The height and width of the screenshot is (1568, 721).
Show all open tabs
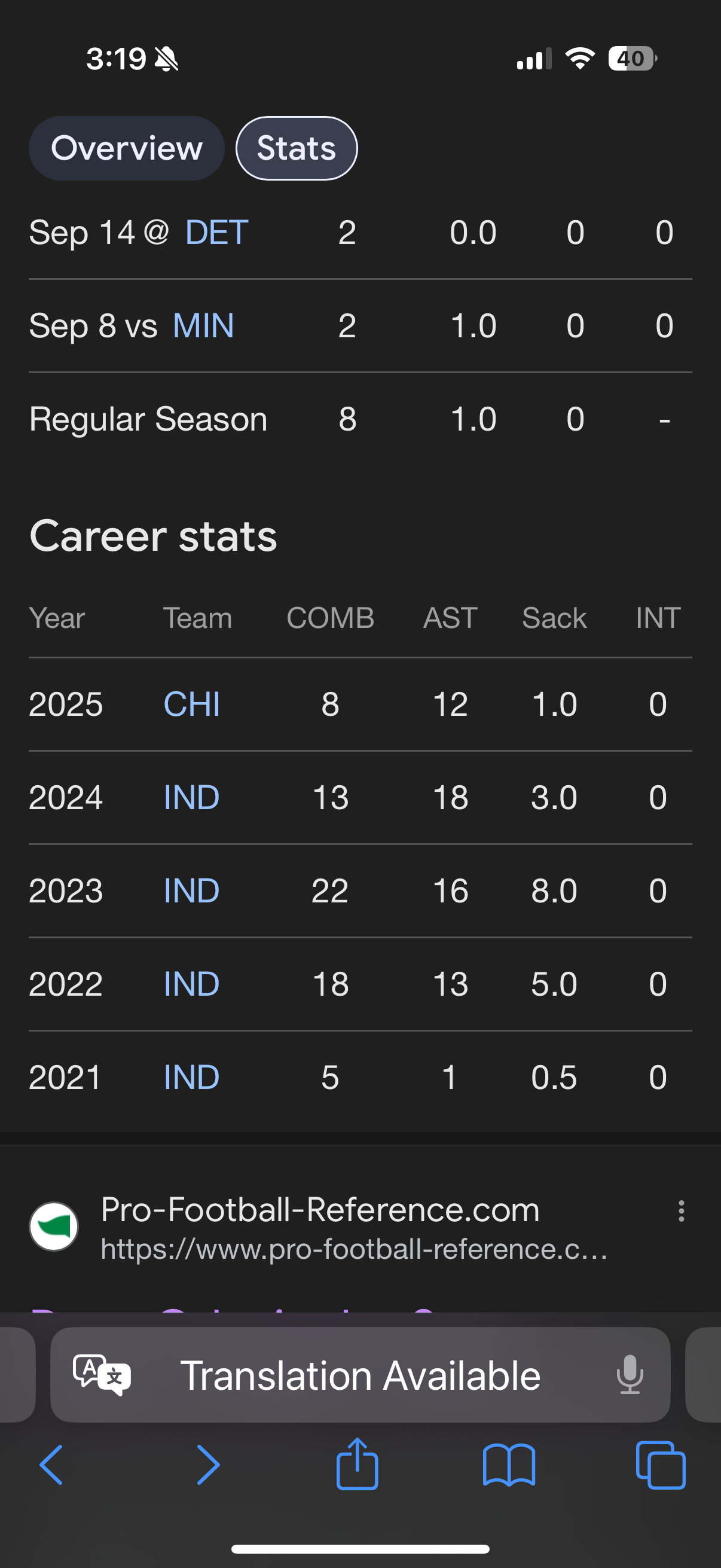pyautogui.click(x=660, y=1465)
